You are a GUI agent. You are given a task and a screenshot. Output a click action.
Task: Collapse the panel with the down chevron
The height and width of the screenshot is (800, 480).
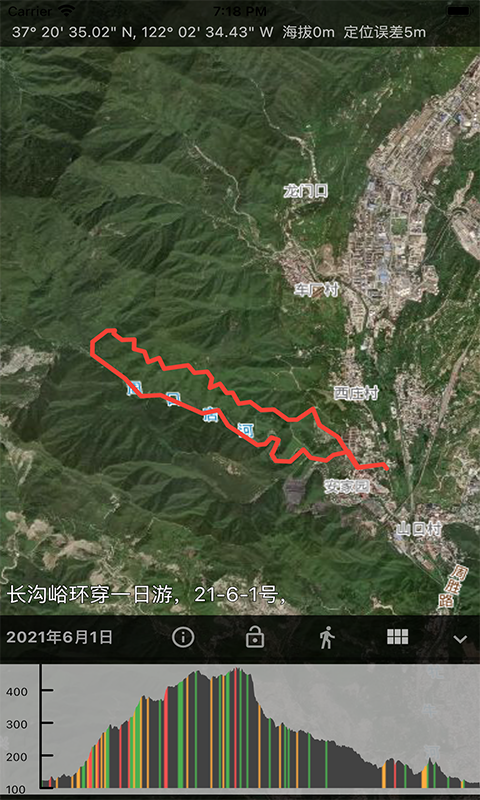[461, 639]
